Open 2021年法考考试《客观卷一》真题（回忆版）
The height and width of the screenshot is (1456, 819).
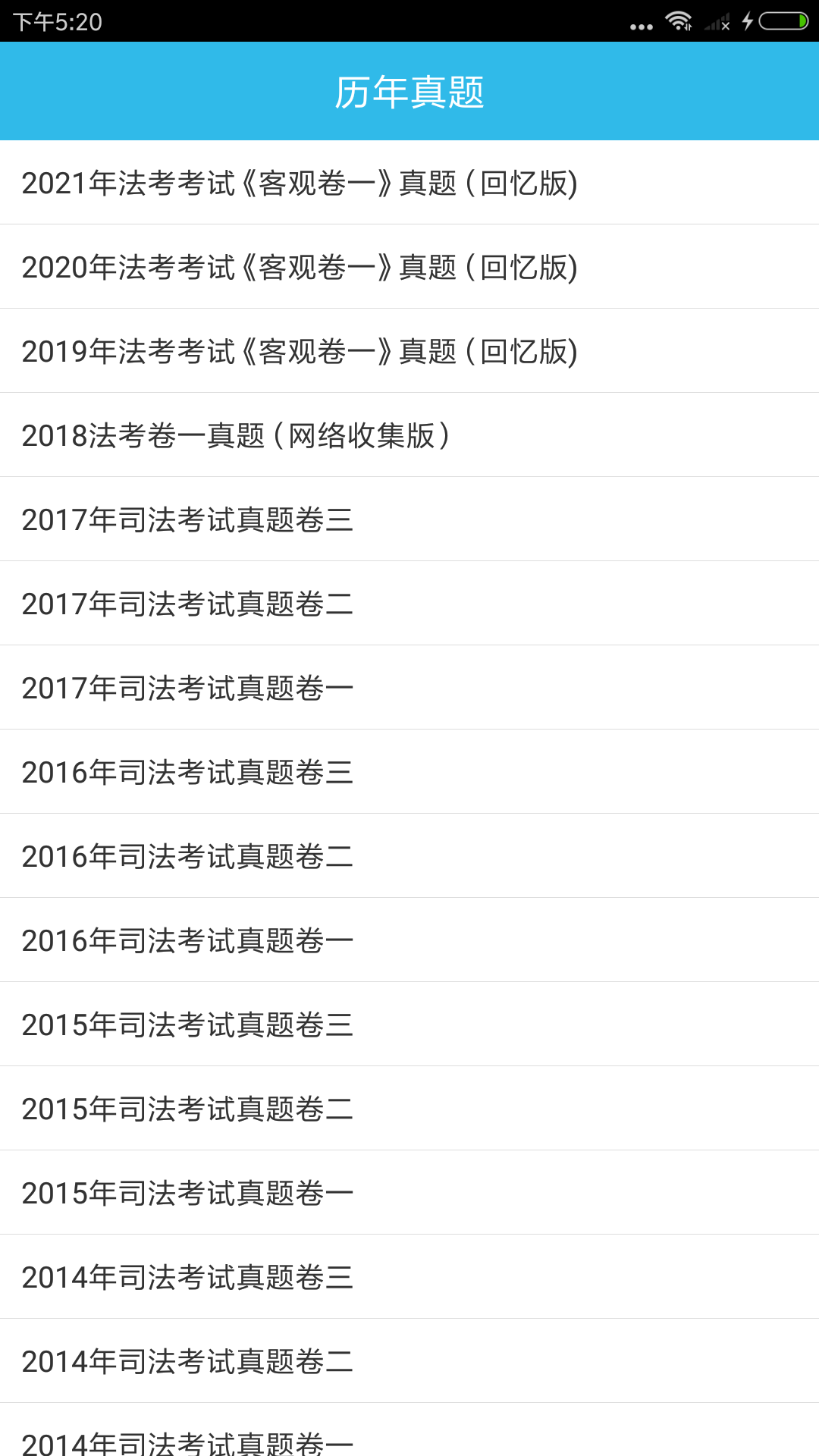pos(300,182)
